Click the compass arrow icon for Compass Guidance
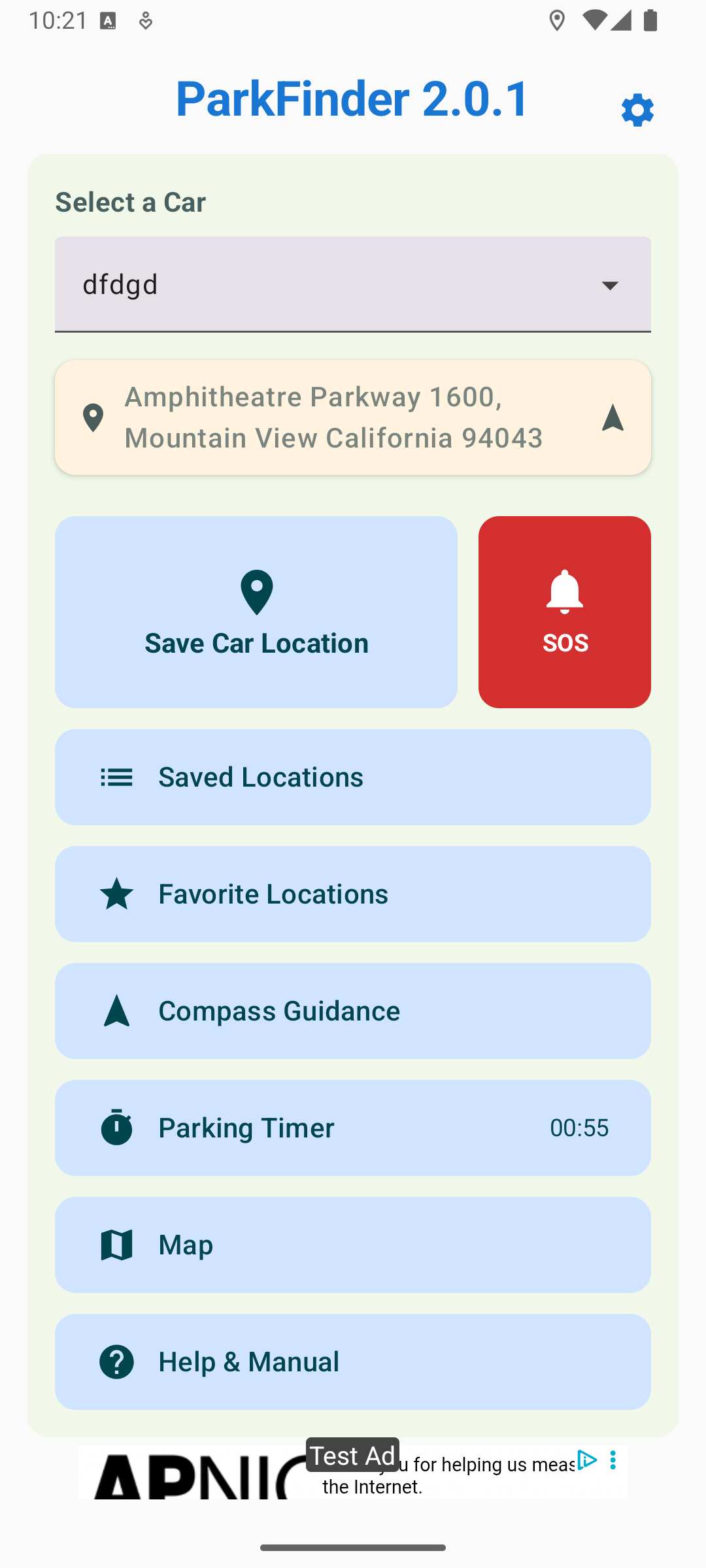Screen dimensions: 706x1568 click(116, 1010)
